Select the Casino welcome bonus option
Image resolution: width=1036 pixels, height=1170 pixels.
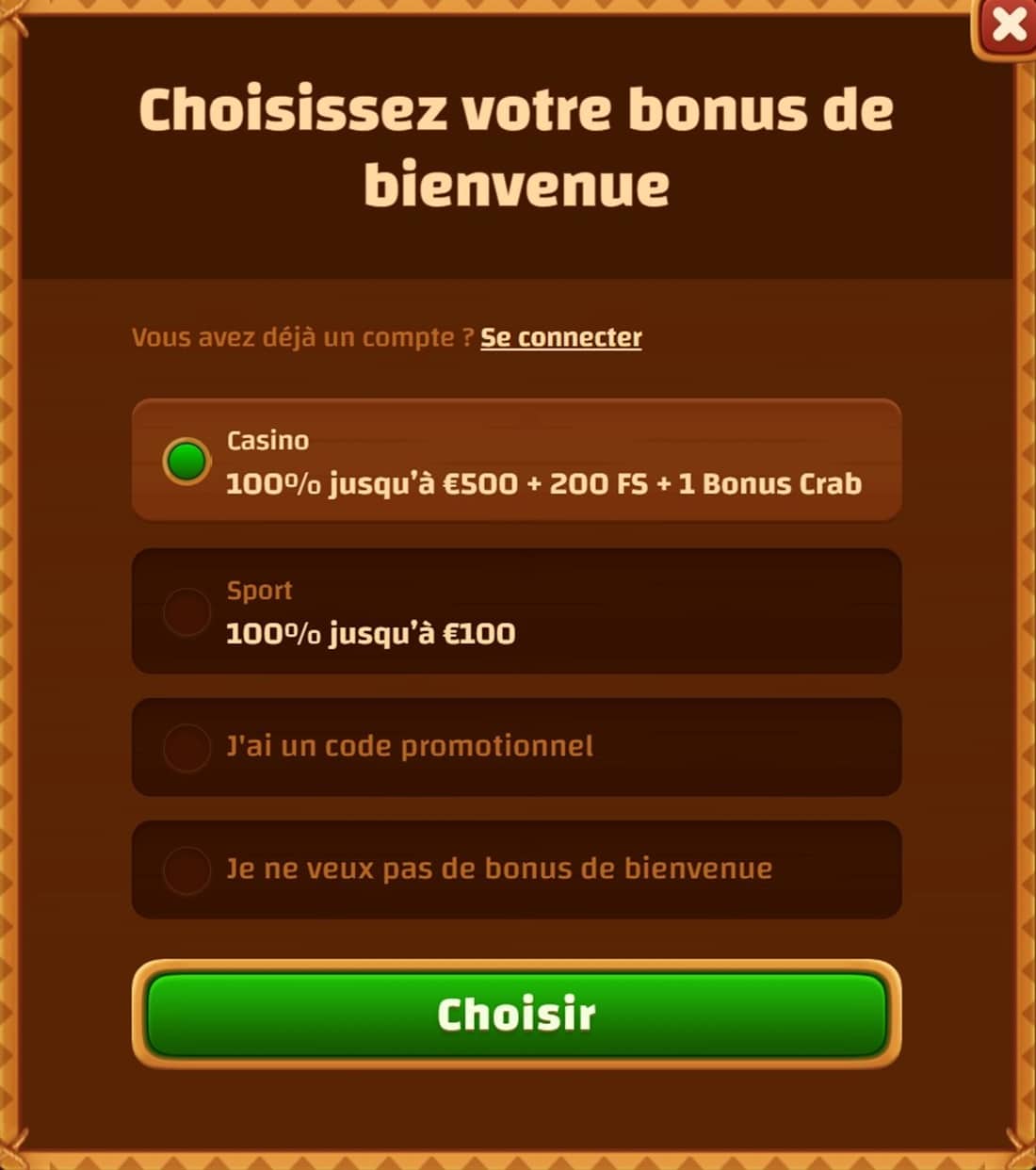(516, 461)
